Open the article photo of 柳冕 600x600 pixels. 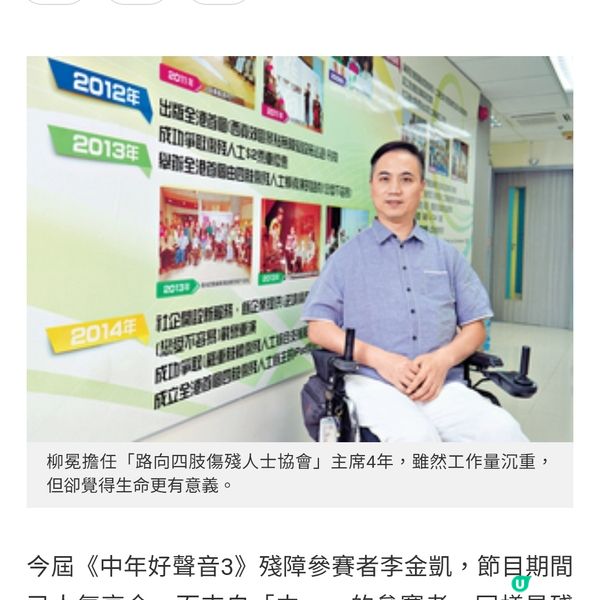pyautogui.click(x=300, y=248)
